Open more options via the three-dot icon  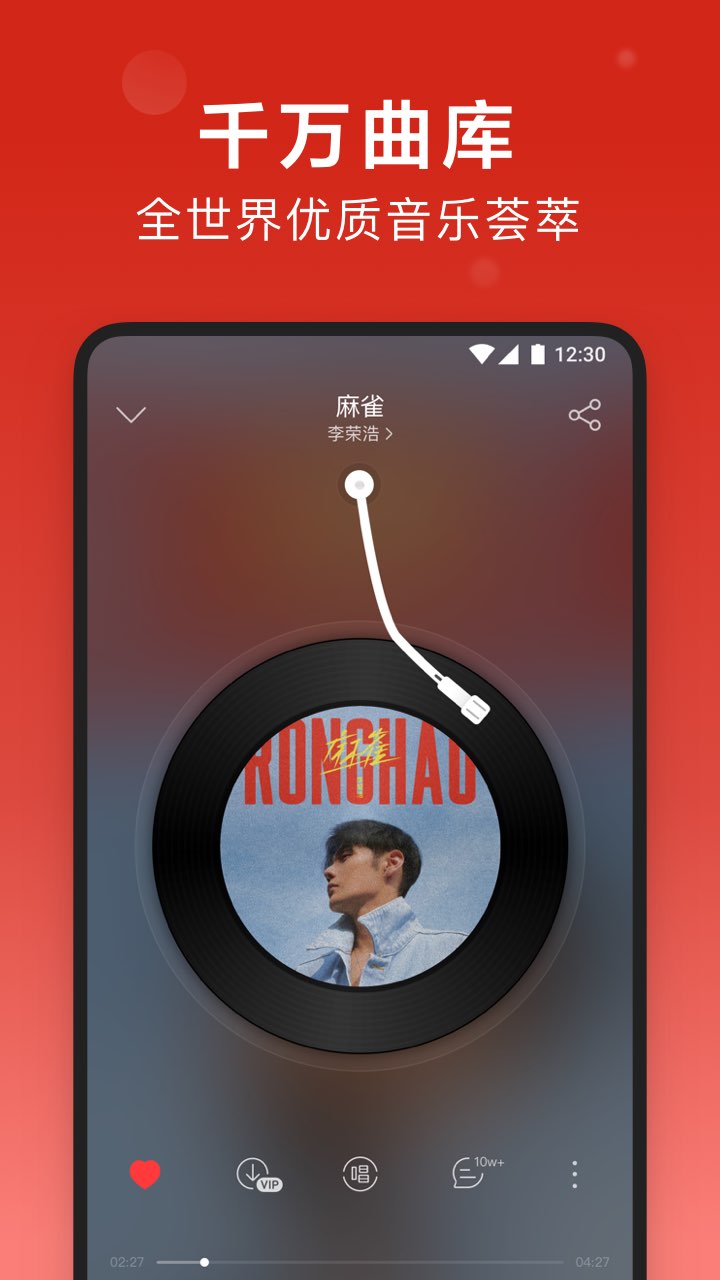[x=575, y=1175]
